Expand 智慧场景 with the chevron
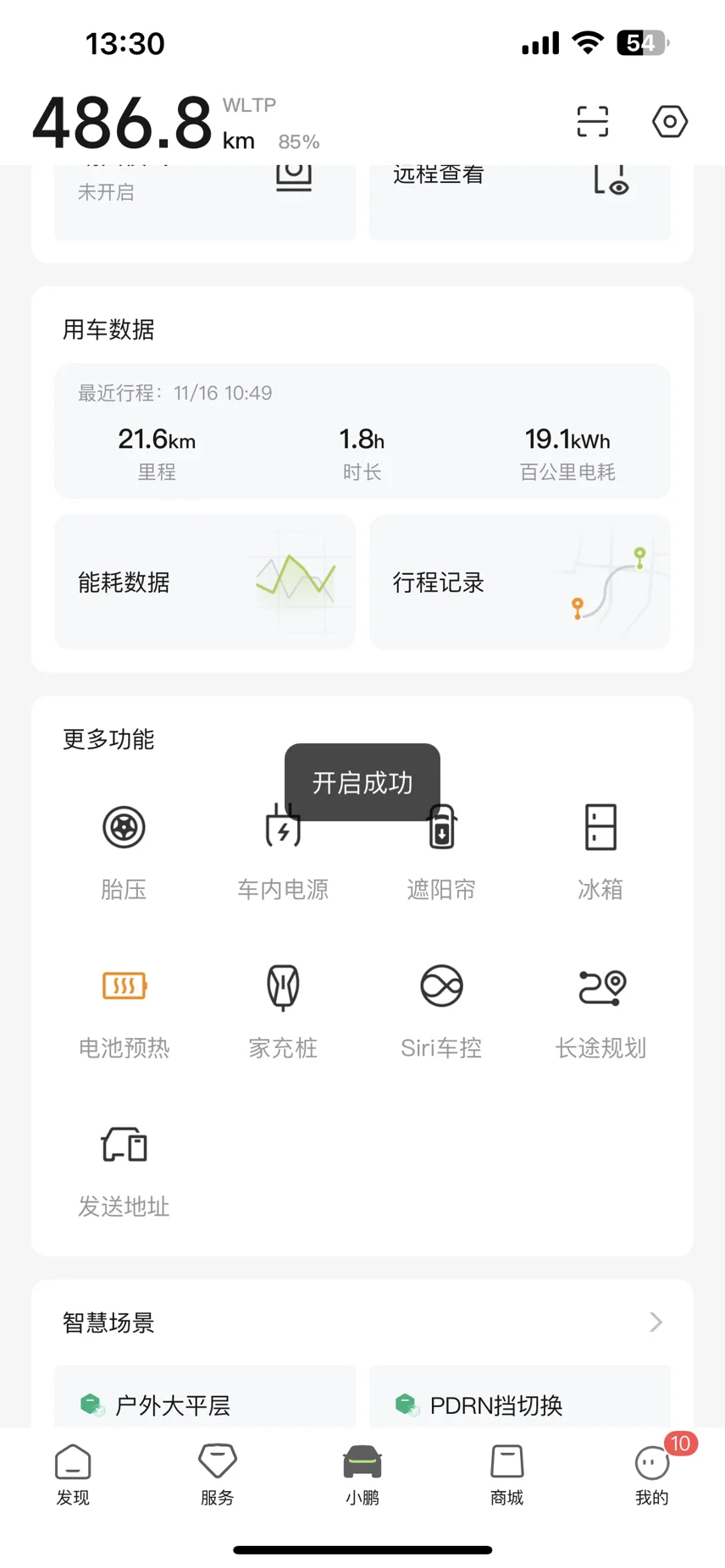 point(655,1322)
